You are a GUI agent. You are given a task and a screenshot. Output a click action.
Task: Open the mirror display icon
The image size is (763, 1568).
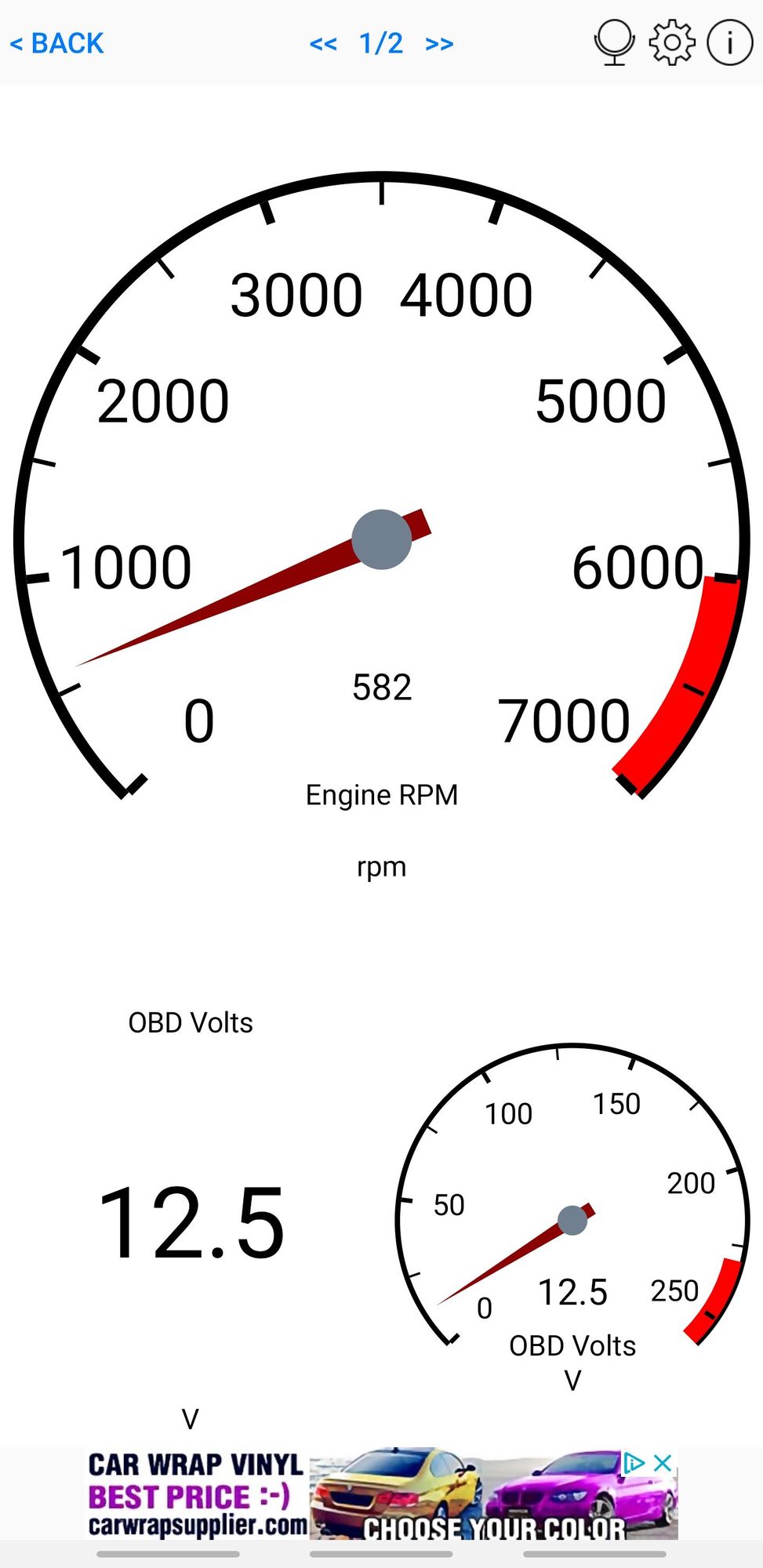pyautogui.click(x=614, y=42)
